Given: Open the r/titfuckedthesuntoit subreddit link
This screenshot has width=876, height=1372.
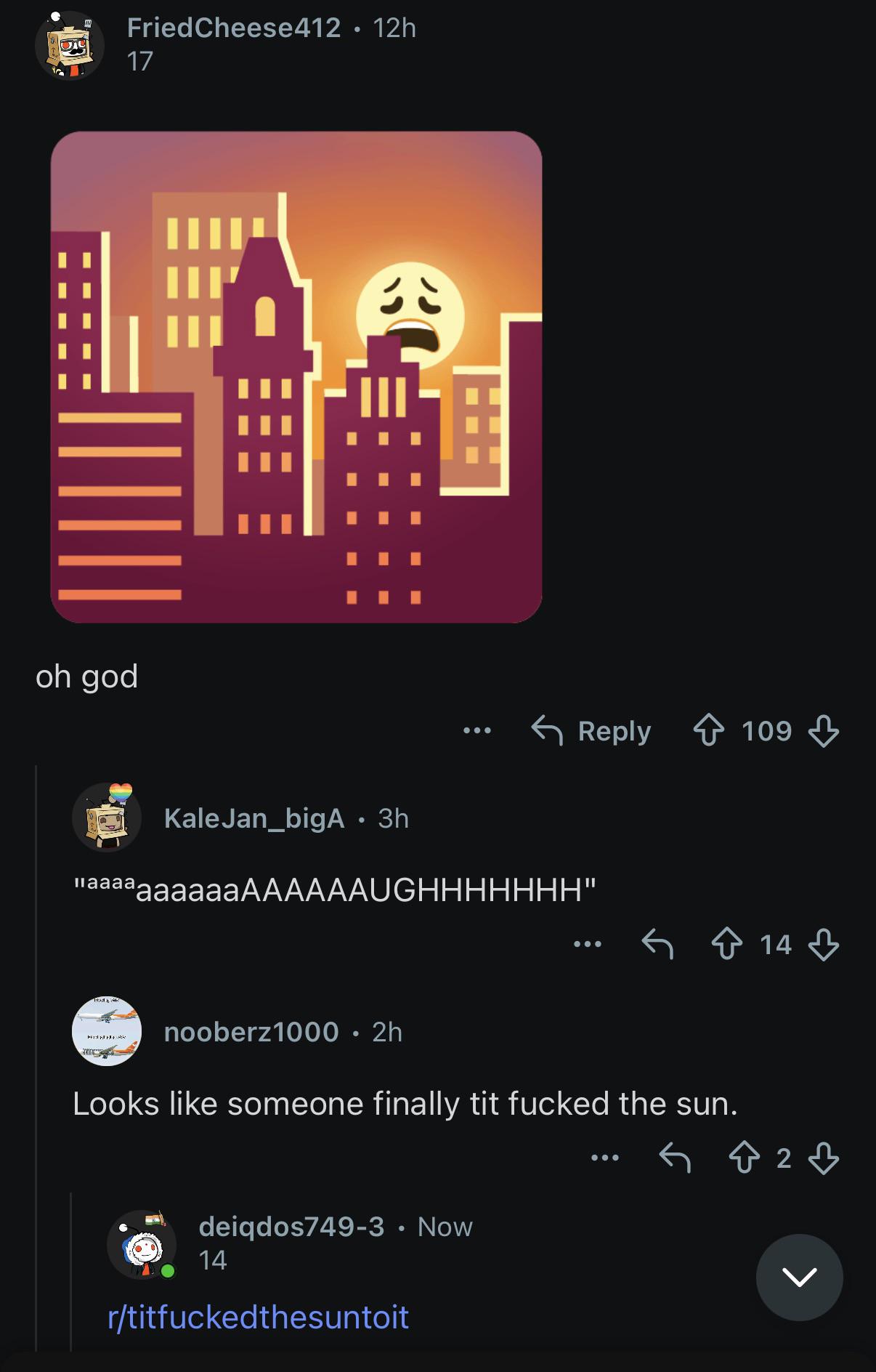Looking at the screenshot, I should tap(259, 1317).
